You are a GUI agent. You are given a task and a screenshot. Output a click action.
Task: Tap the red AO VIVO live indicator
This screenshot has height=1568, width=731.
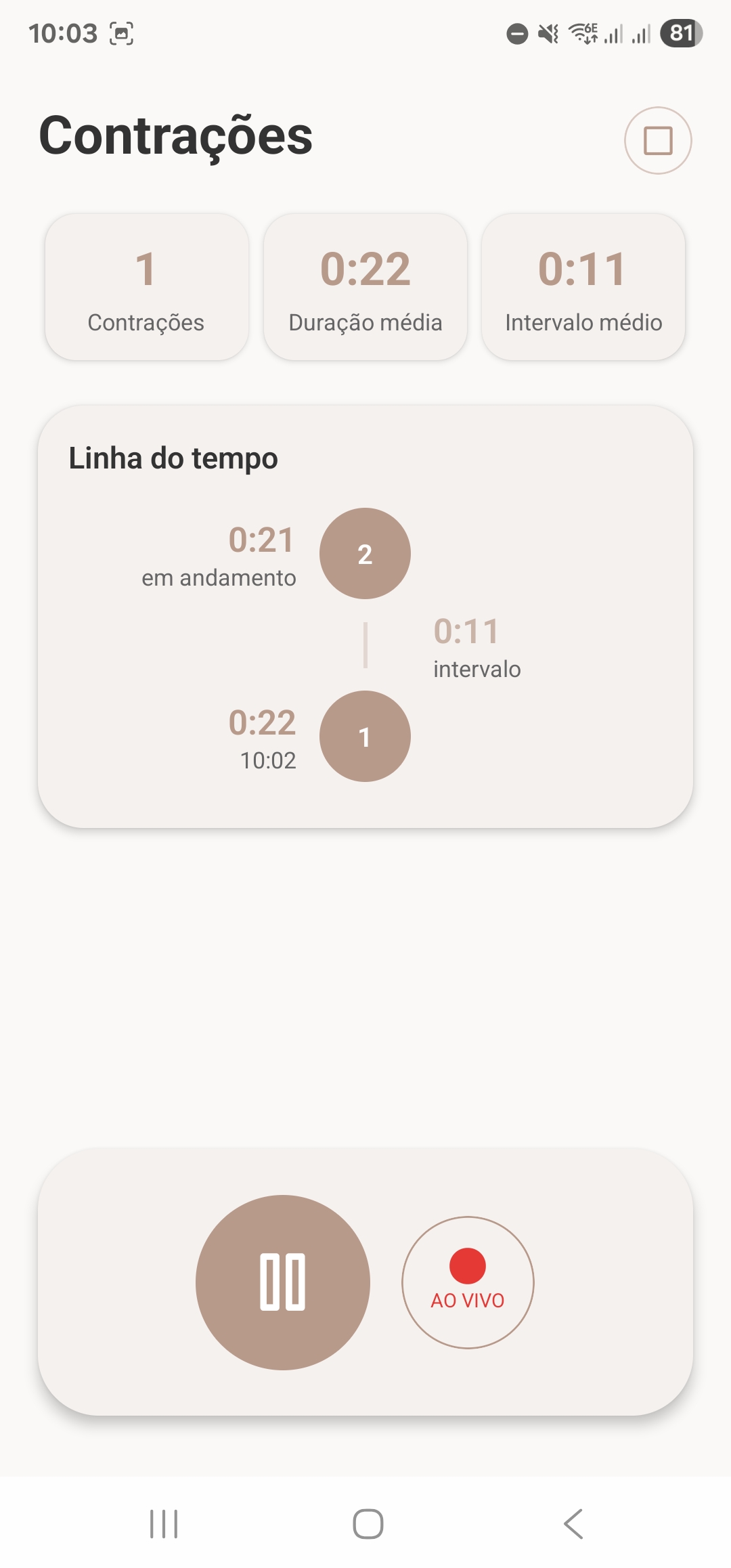pos(468,1280)
